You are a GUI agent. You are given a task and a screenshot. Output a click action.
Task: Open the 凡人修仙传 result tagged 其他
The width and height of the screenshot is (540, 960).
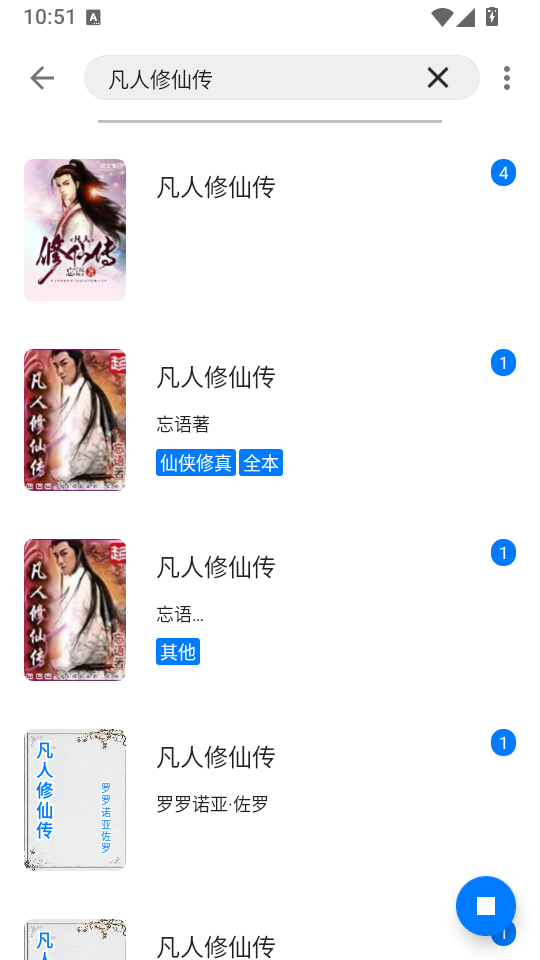click(270, 610)
